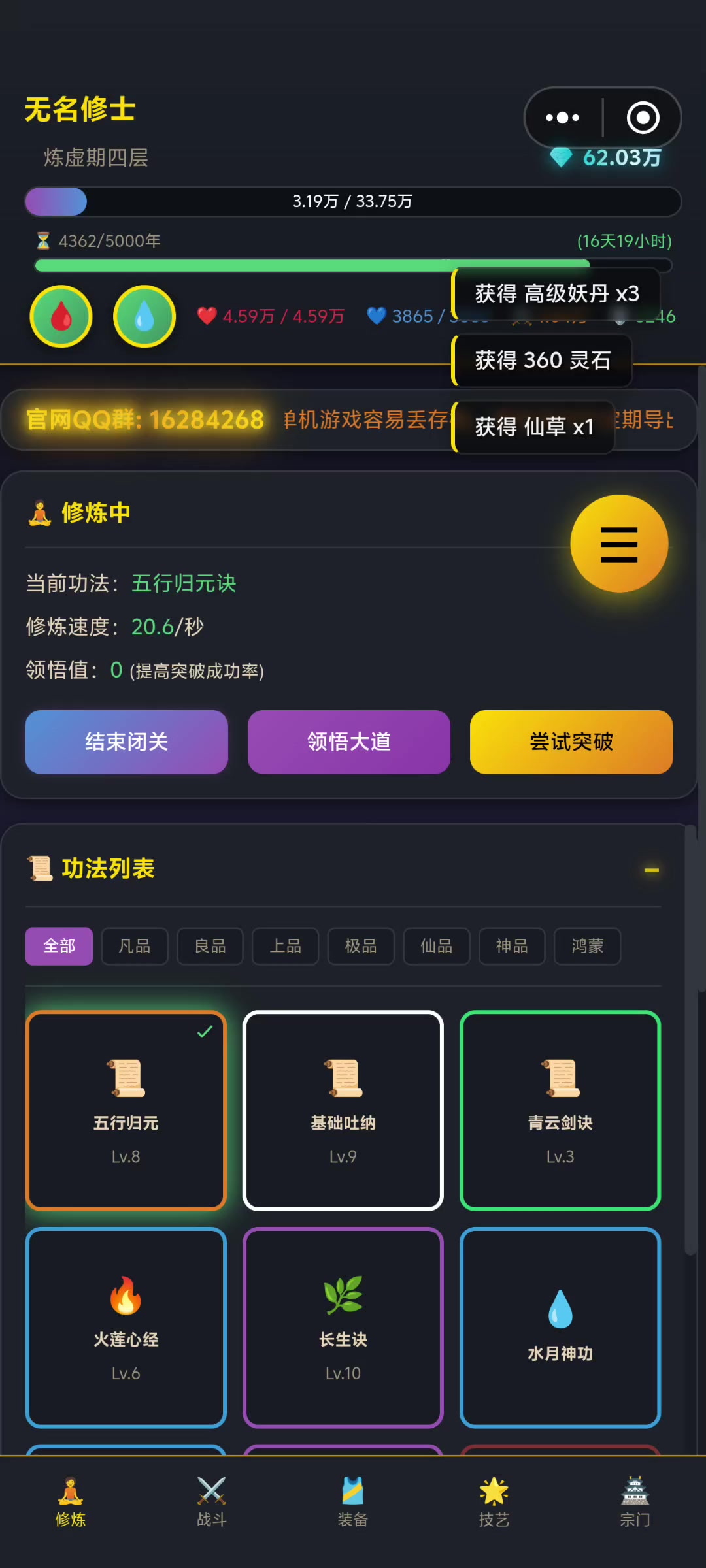This screenshot has height=1568, width=706.
Task: Filter techniques by 鸿蒙
Action: (x=587, y=946)
